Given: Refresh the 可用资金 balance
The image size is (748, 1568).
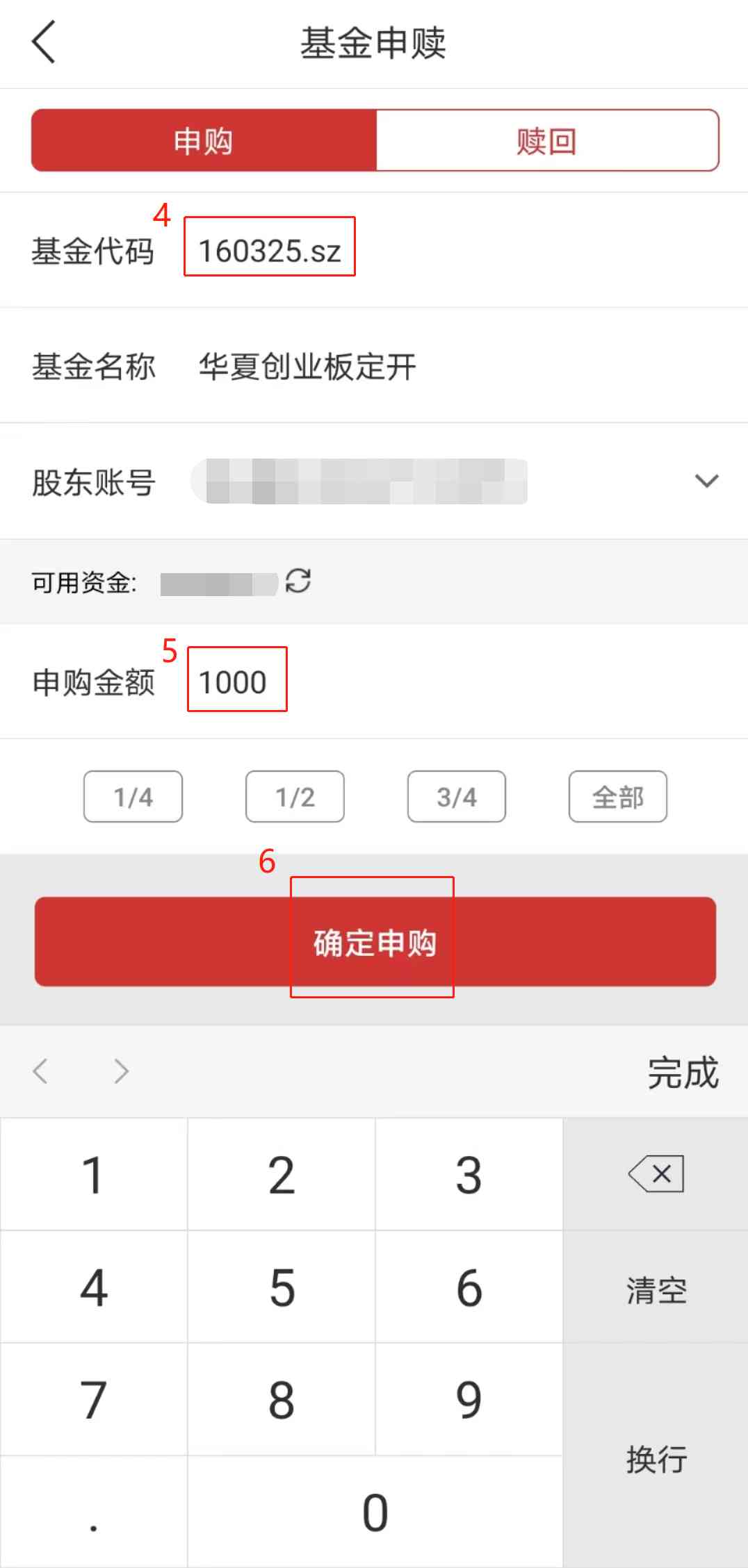Looking at the screenshot, I should tap(298, 581).
